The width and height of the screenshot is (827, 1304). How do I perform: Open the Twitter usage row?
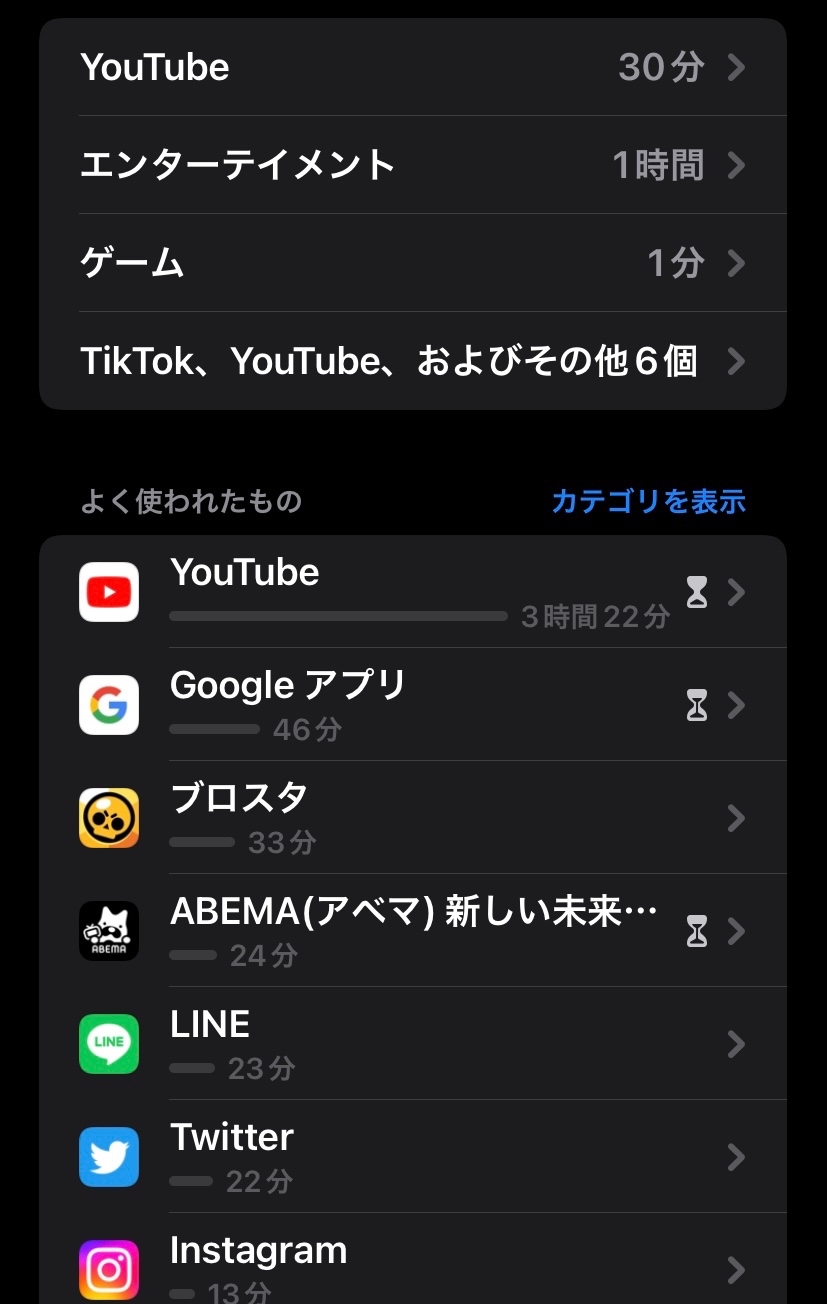point(412,1157)
